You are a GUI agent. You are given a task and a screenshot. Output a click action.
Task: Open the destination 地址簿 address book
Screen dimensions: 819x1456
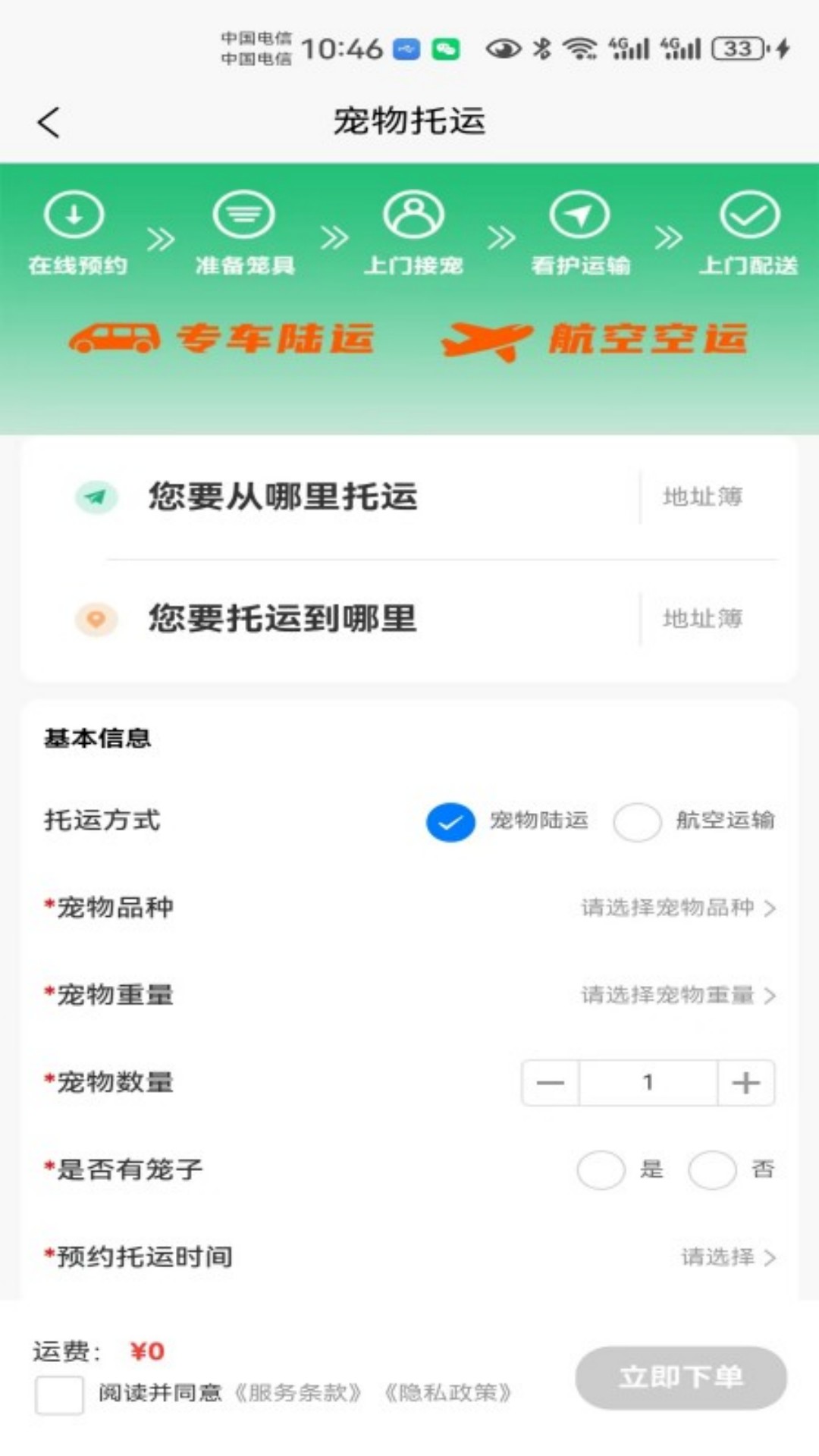[x=700, y=620]
